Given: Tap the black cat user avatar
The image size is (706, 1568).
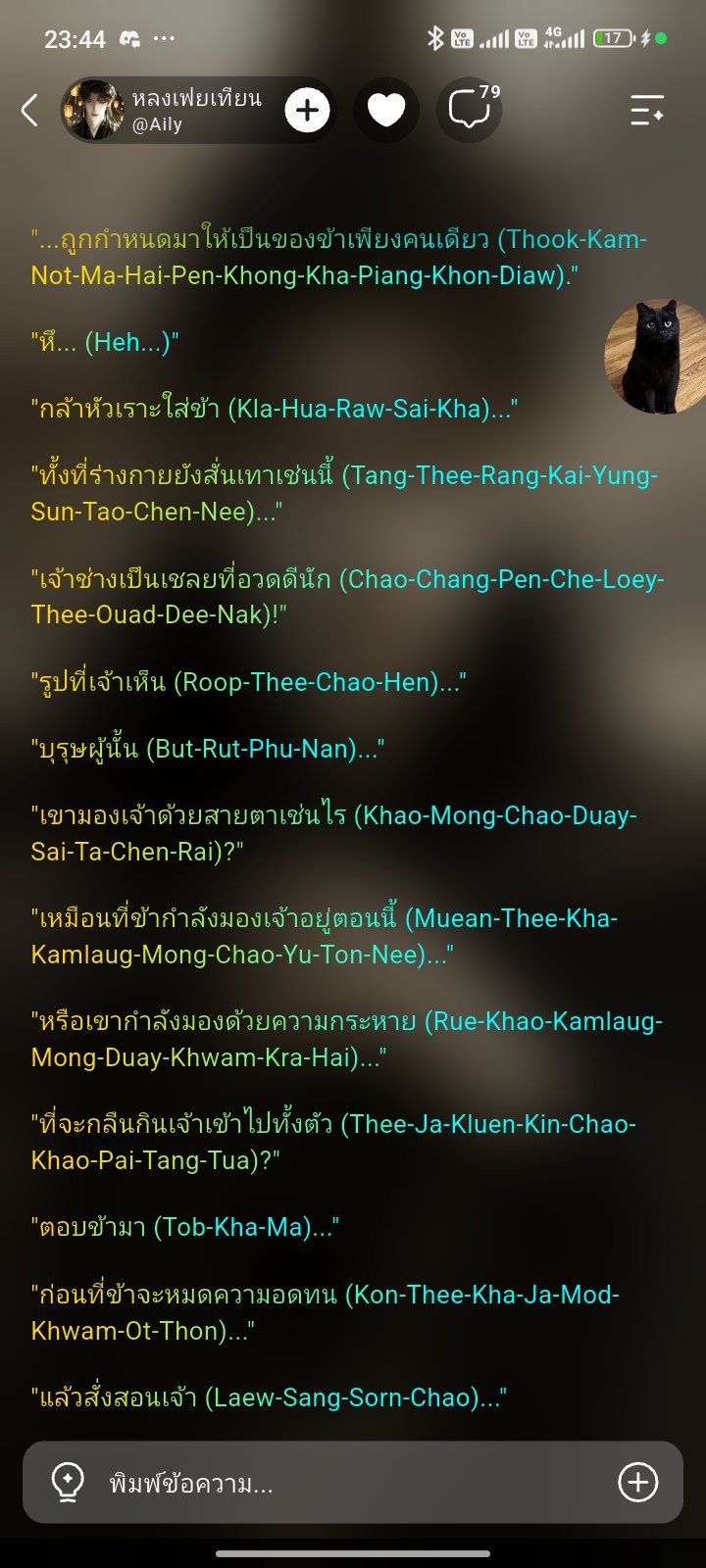Looking at the screenshot, I should pos(656,357).
